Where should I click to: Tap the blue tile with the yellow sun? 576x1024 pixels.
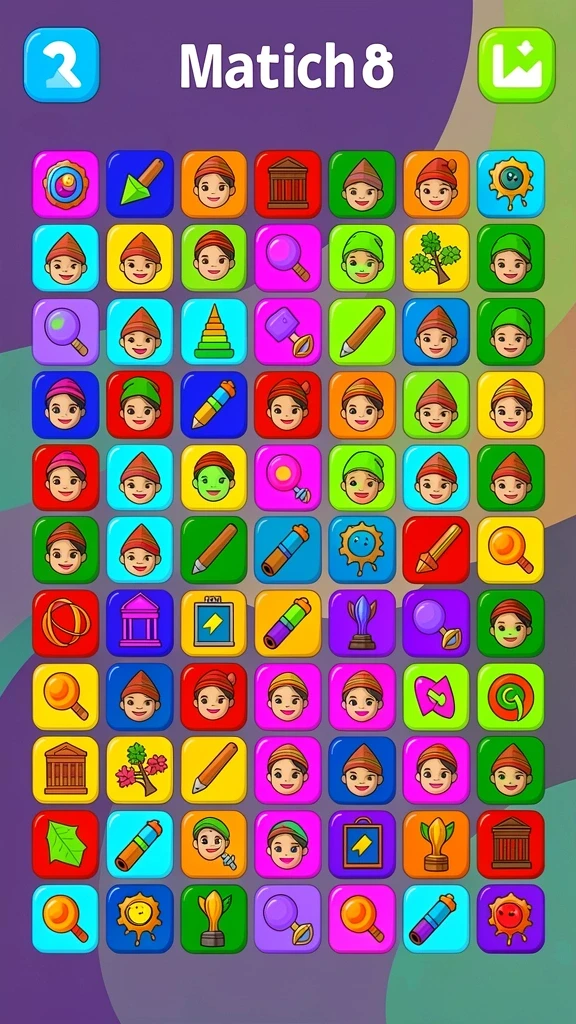140,918
